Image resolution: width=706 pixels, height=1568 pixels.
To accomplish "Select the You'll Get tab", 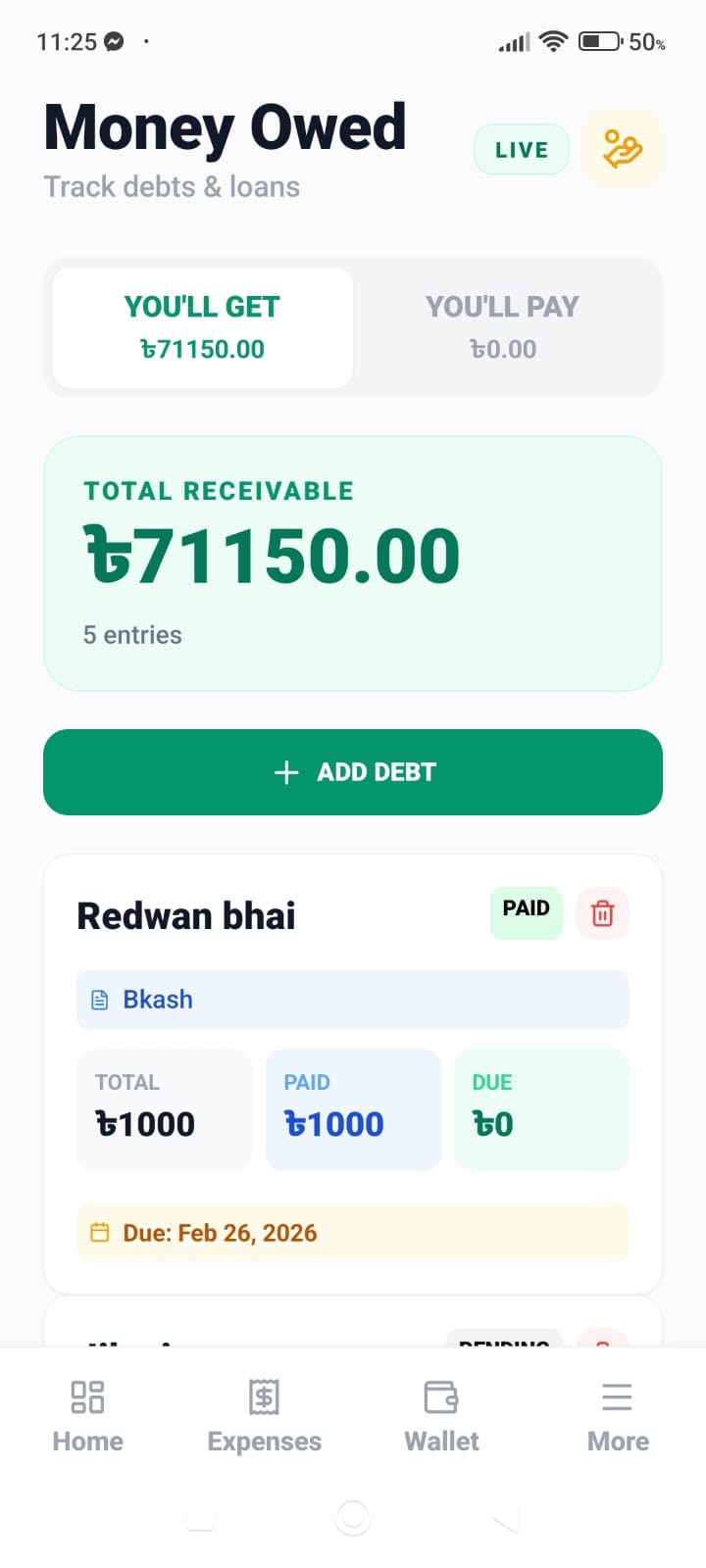I will (202, 327).
